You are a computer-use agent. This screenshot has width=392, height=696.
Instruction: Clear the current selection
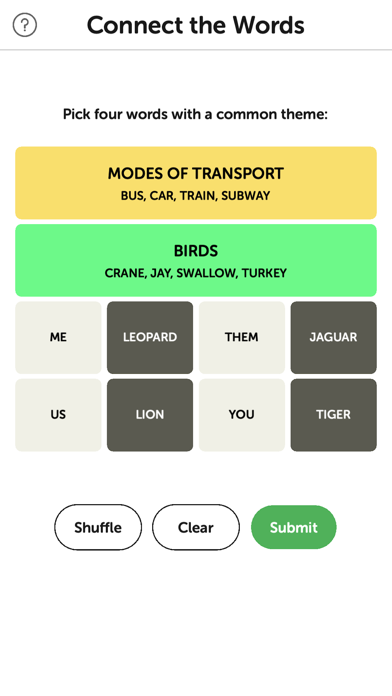point(196,527)
